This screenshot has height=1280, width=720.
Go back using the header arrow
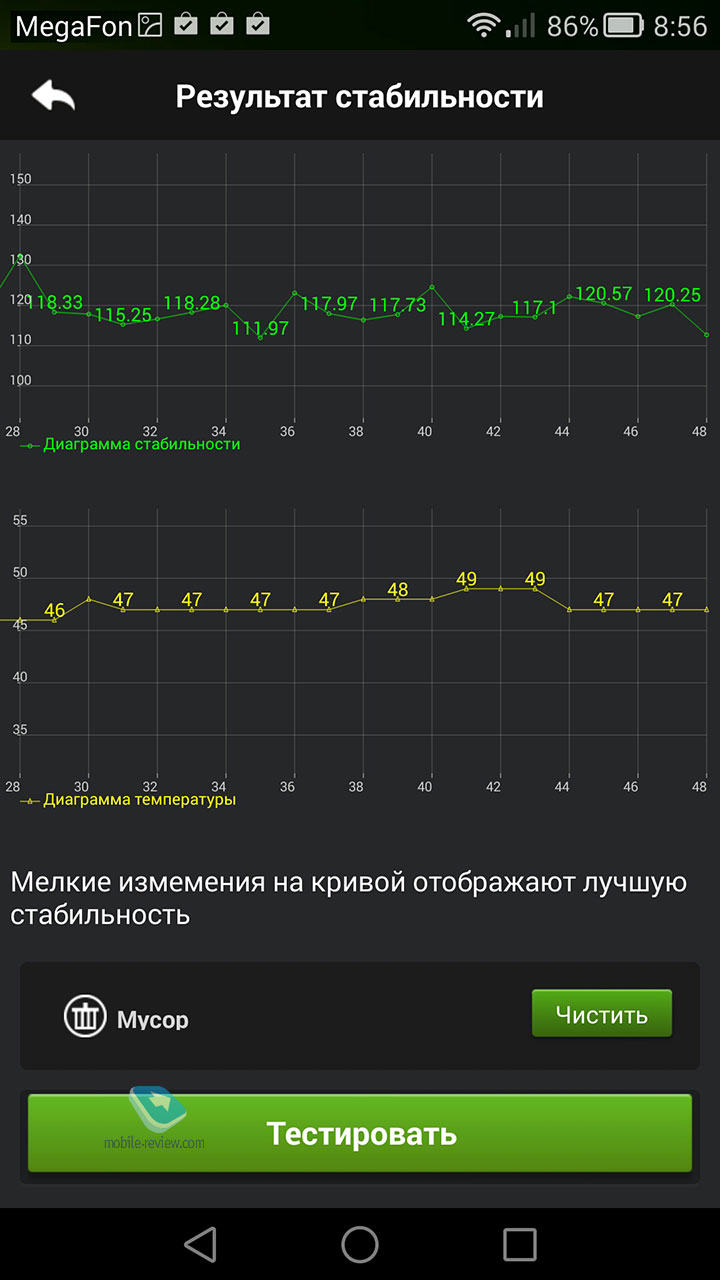click(x=54, y=96)
